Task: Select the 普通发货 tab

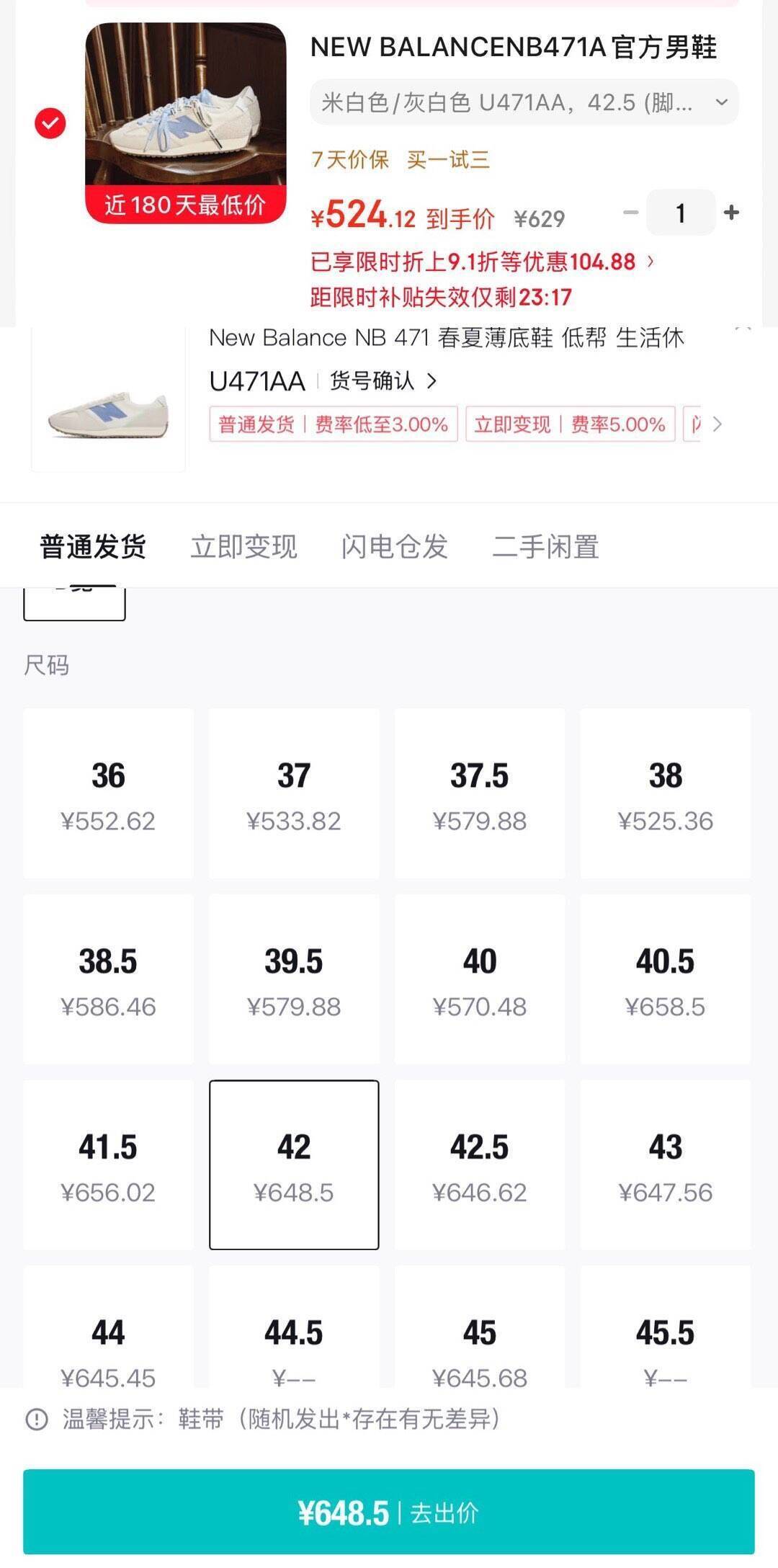Action: tap(93, 546)
